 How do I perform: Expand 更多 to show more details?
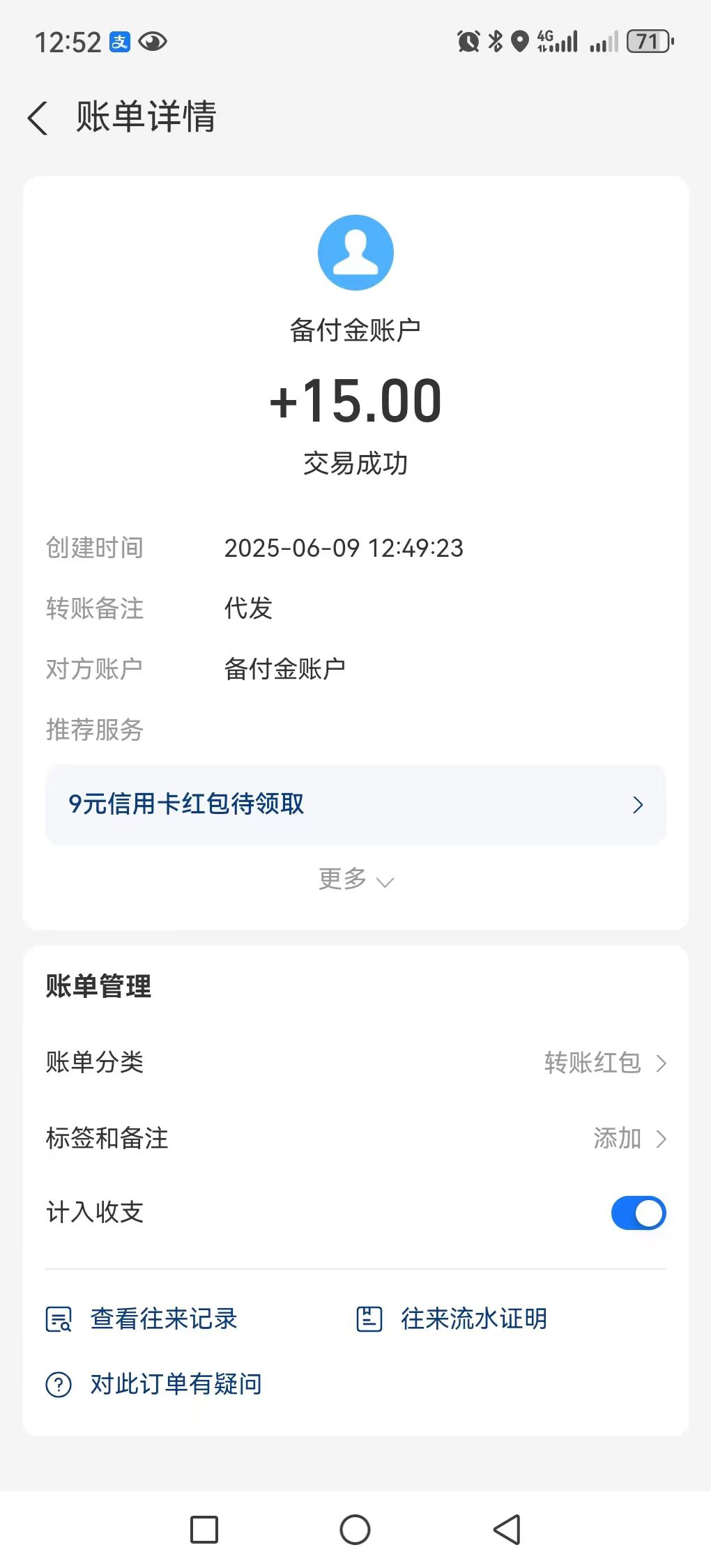coord(355,879)
